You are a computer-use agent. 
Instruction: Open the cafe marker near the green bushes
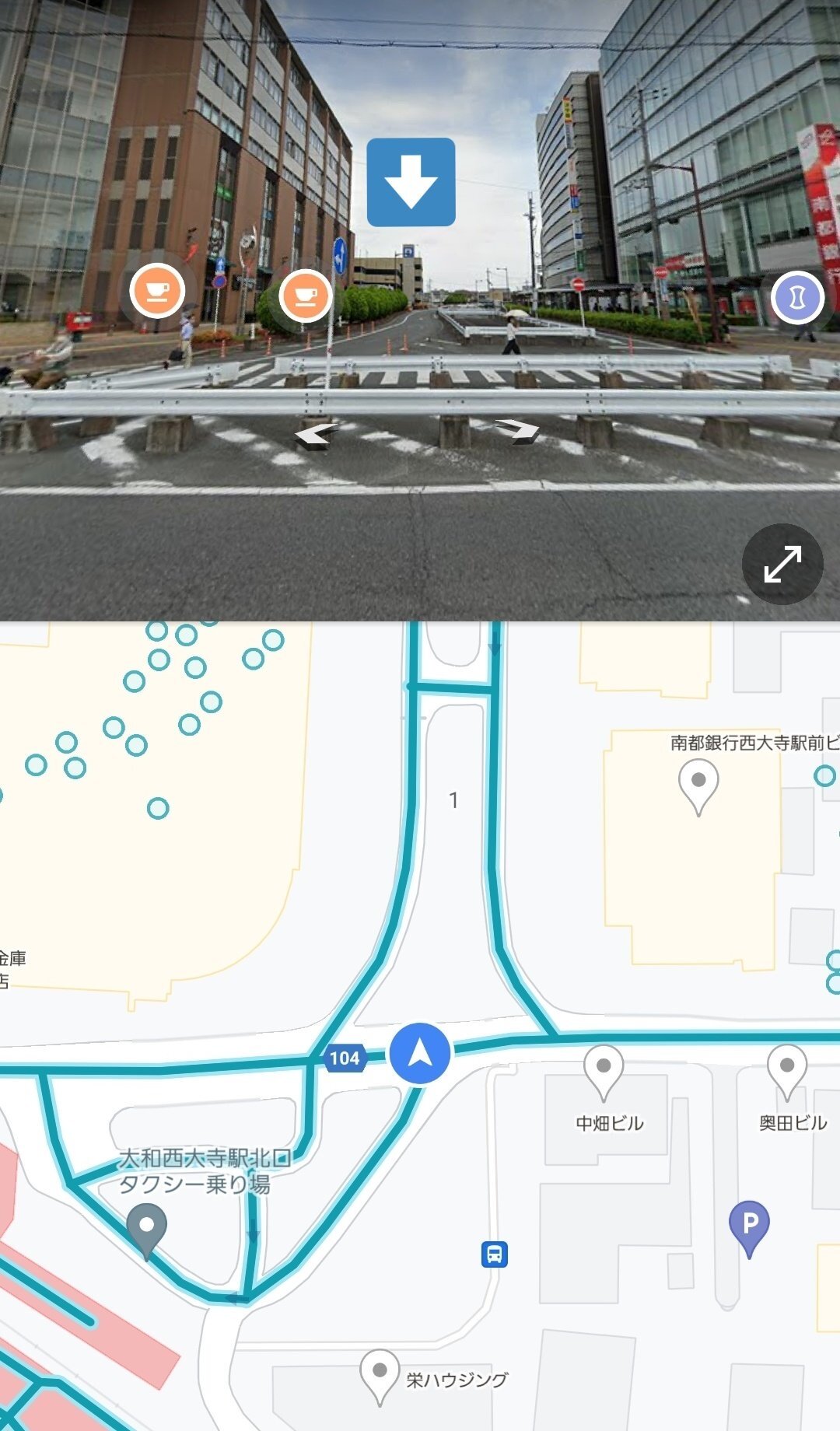305,296
